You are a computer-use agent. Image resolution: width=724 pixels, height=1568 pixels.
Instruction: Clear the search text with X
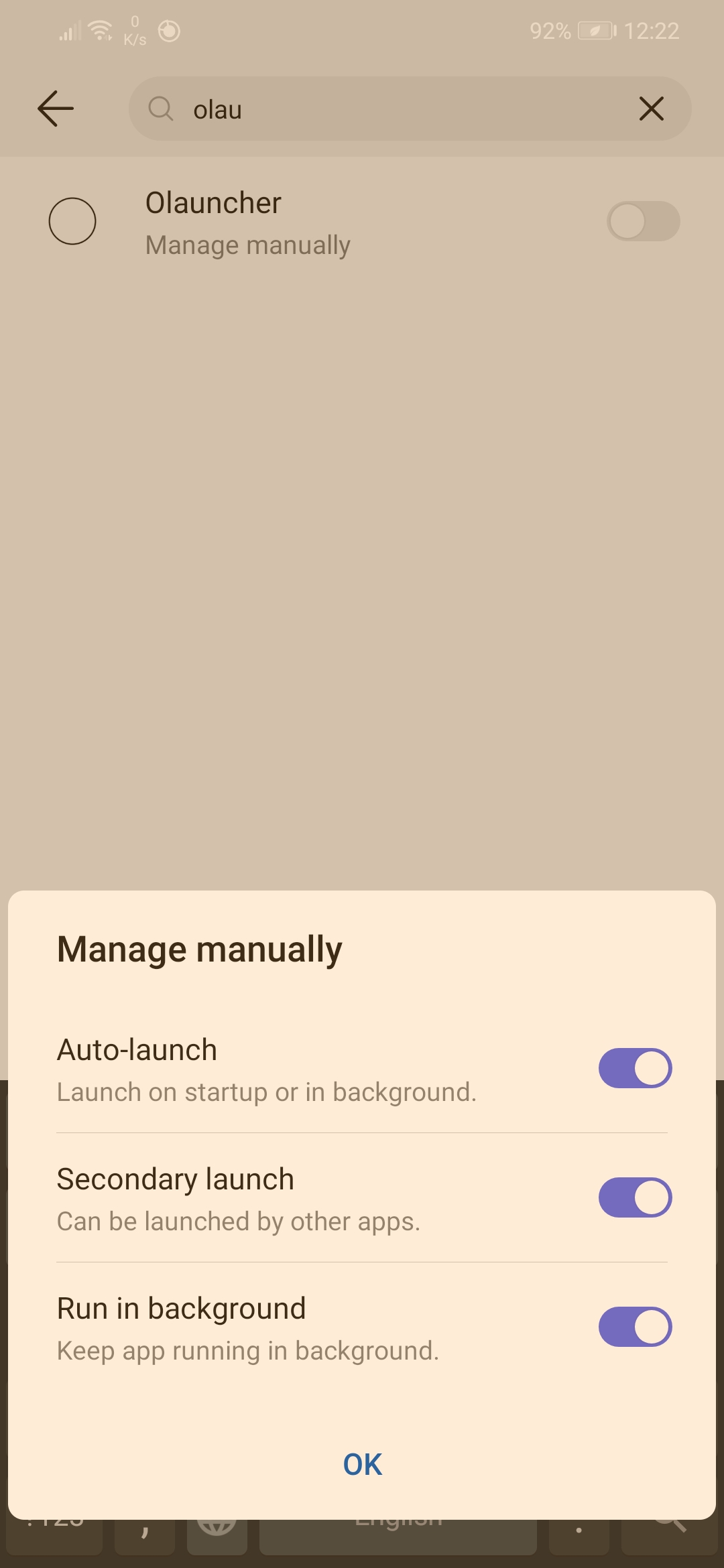(651, 109)
